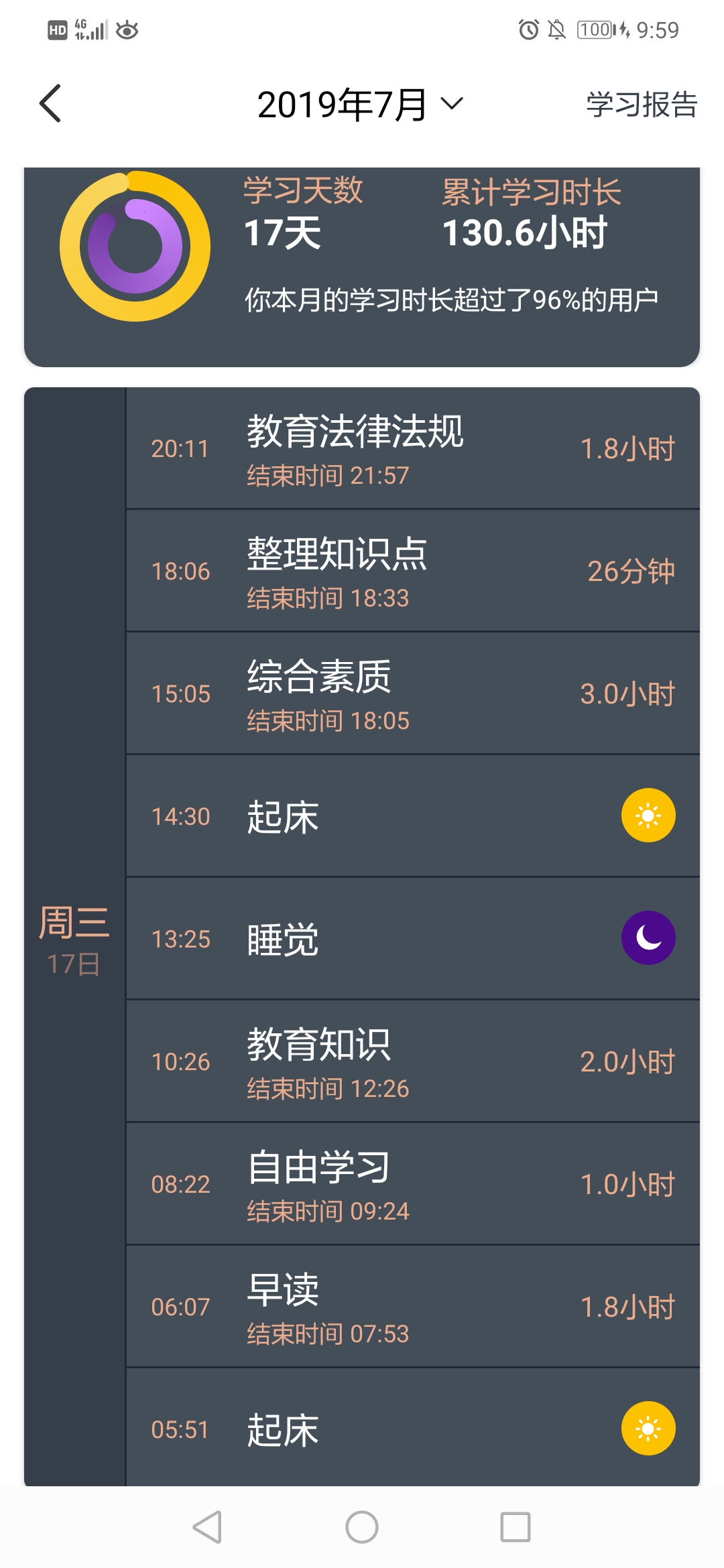Image resolution: width=724 pixels, height=1568 pixels.
Task: Open the 起床 entry at 05:51
Action: pos(413,1428)
